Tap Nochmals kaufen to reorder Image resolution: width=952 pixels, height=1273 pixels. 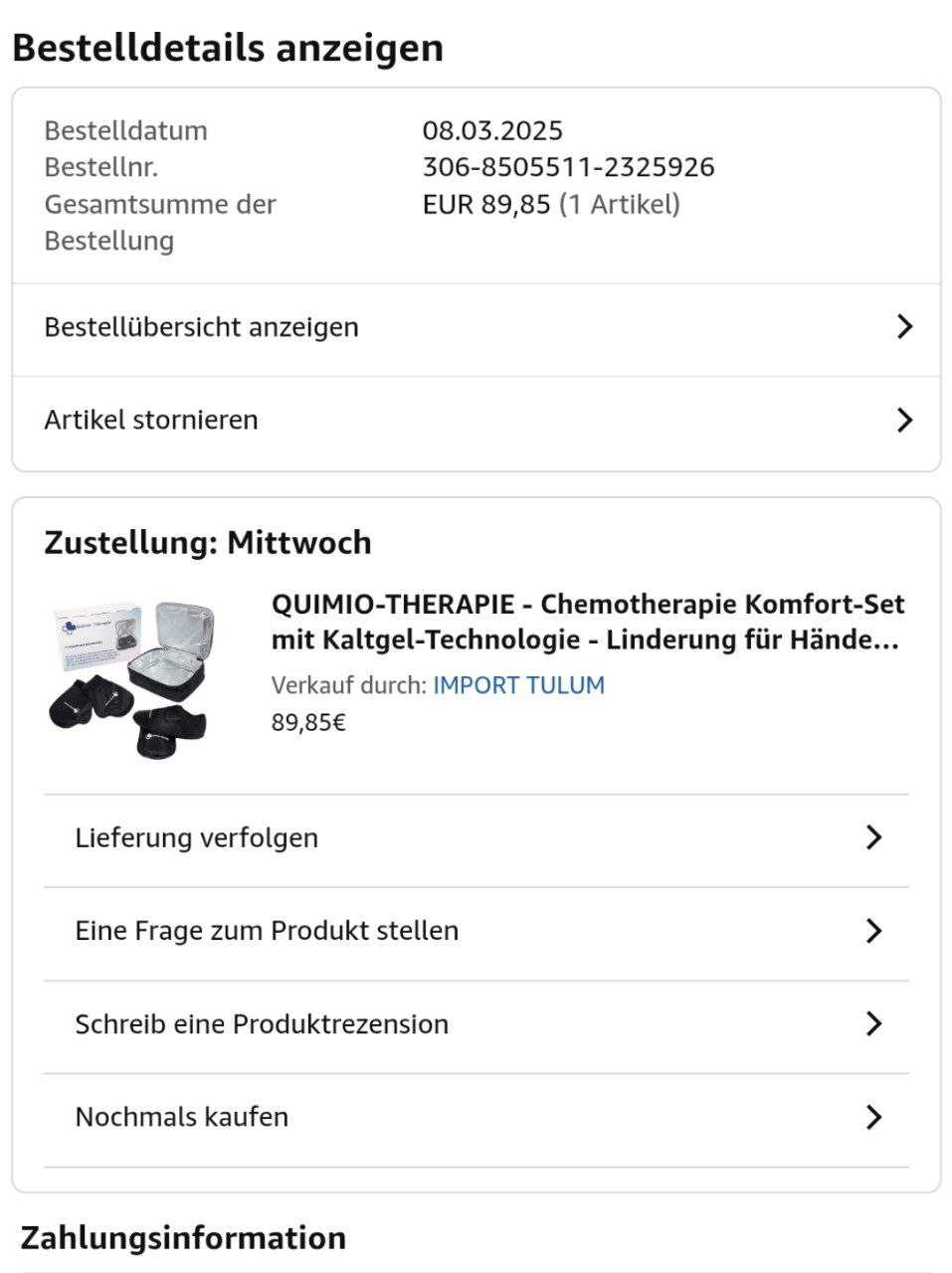(x=476, y=1119)
